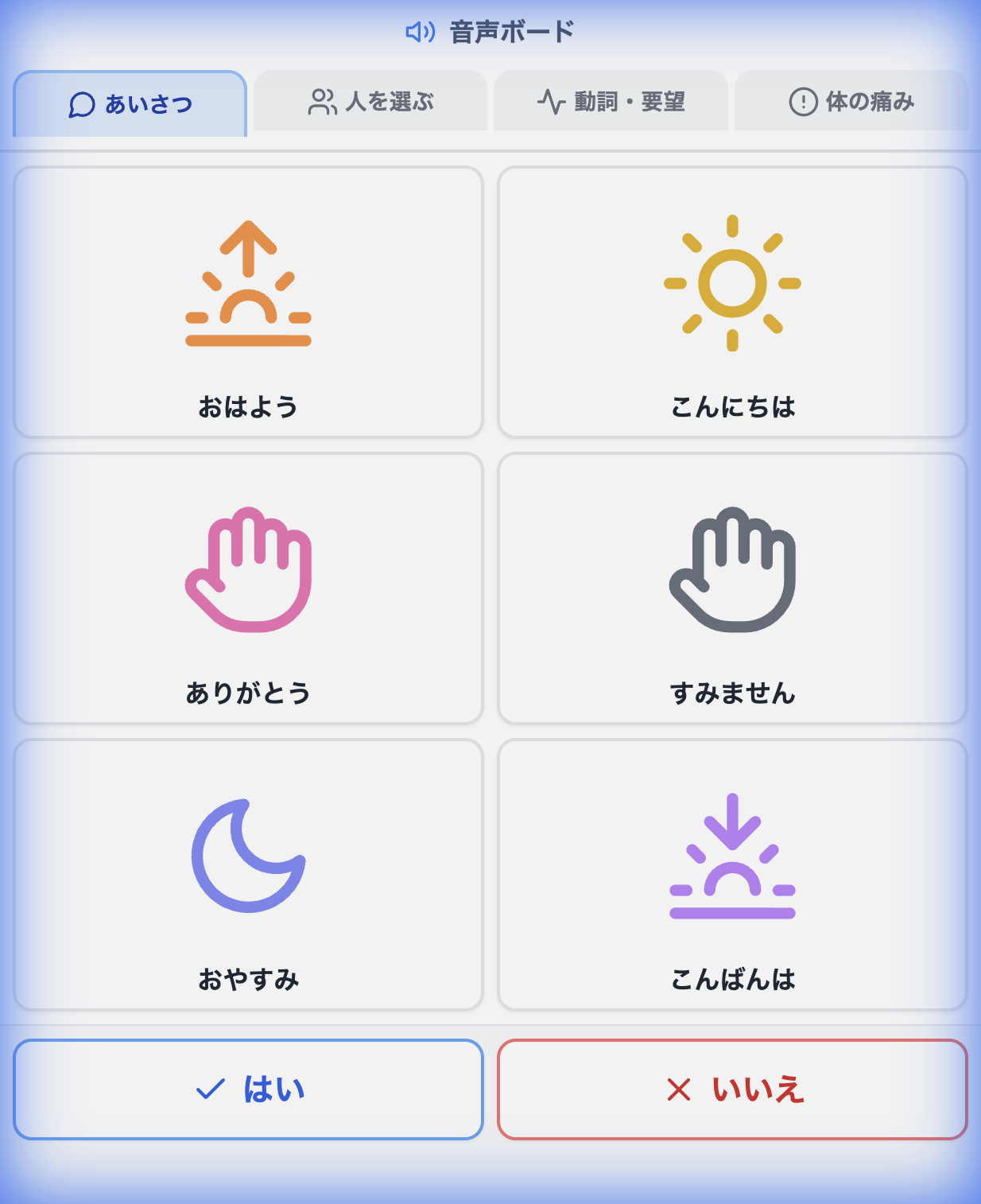Screen dimensions: 981x1204
Task: Click the exclamation icon on 体の痛み tab
Action: point(802,100)
